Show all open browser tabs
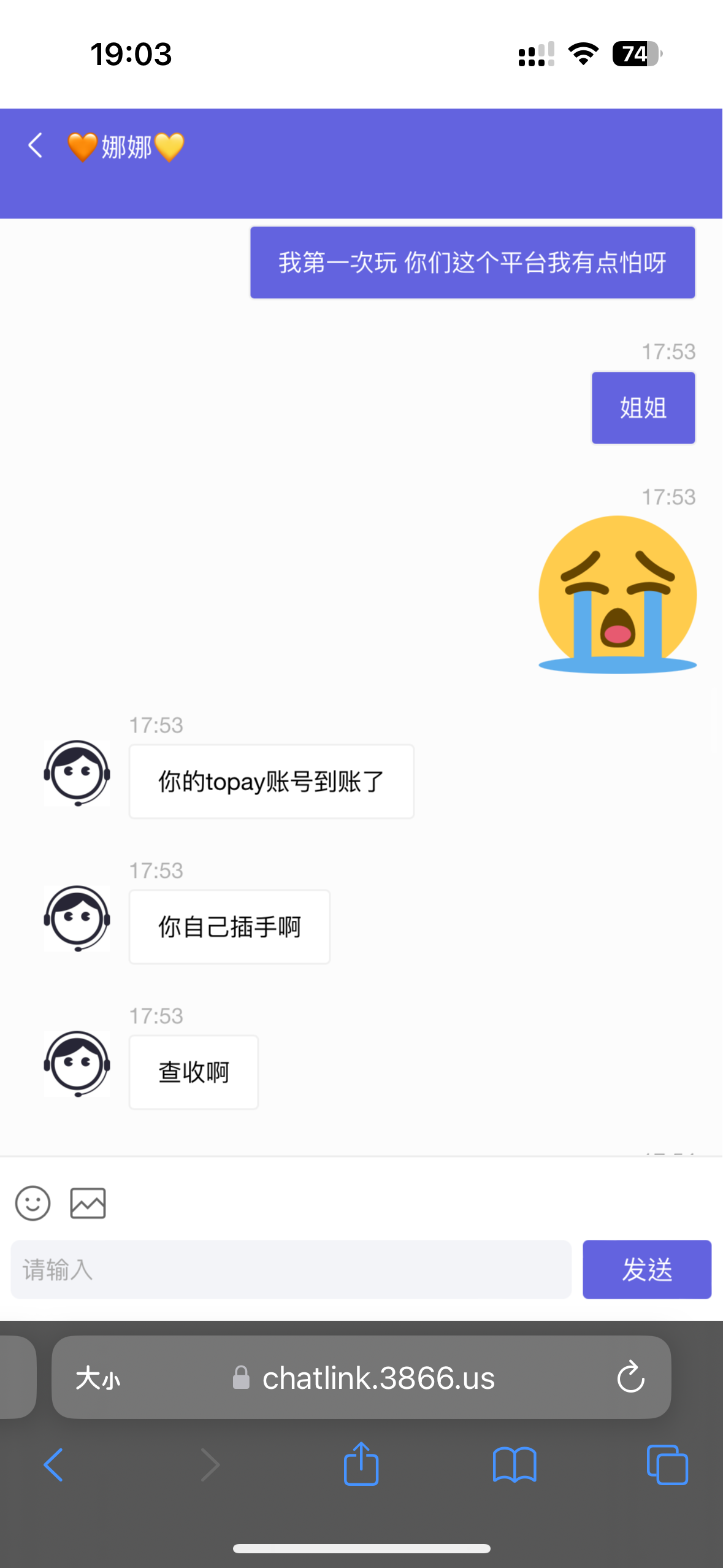The image size is (723, 1568). (x=667, y=1465)
